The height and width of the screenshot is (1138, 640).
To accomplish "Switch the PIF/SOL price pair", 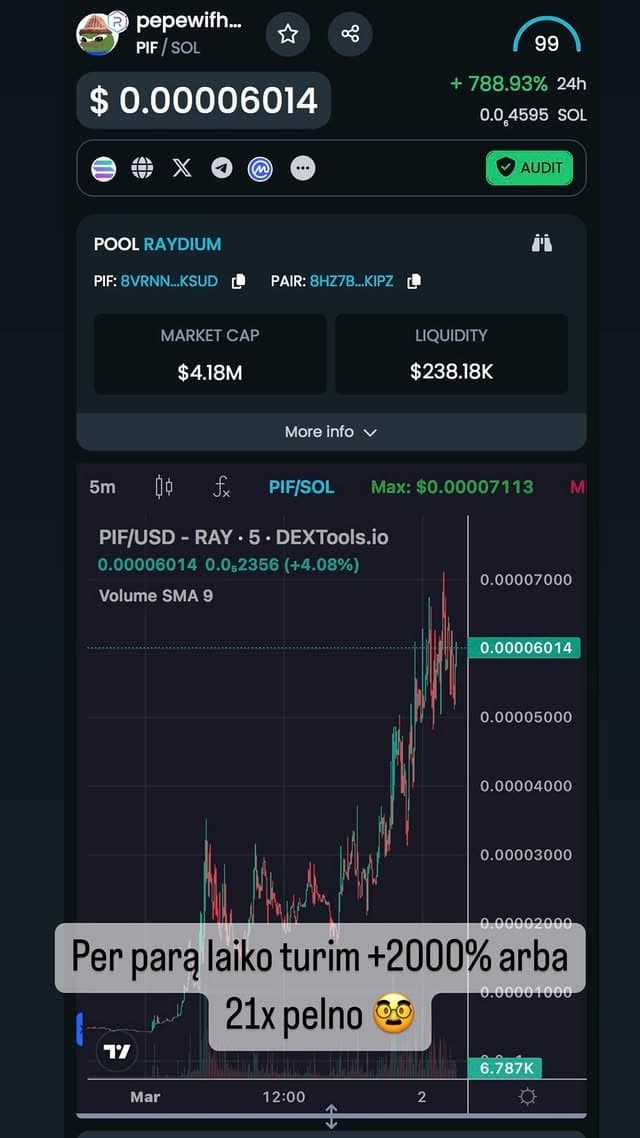I will pos(301,487).
